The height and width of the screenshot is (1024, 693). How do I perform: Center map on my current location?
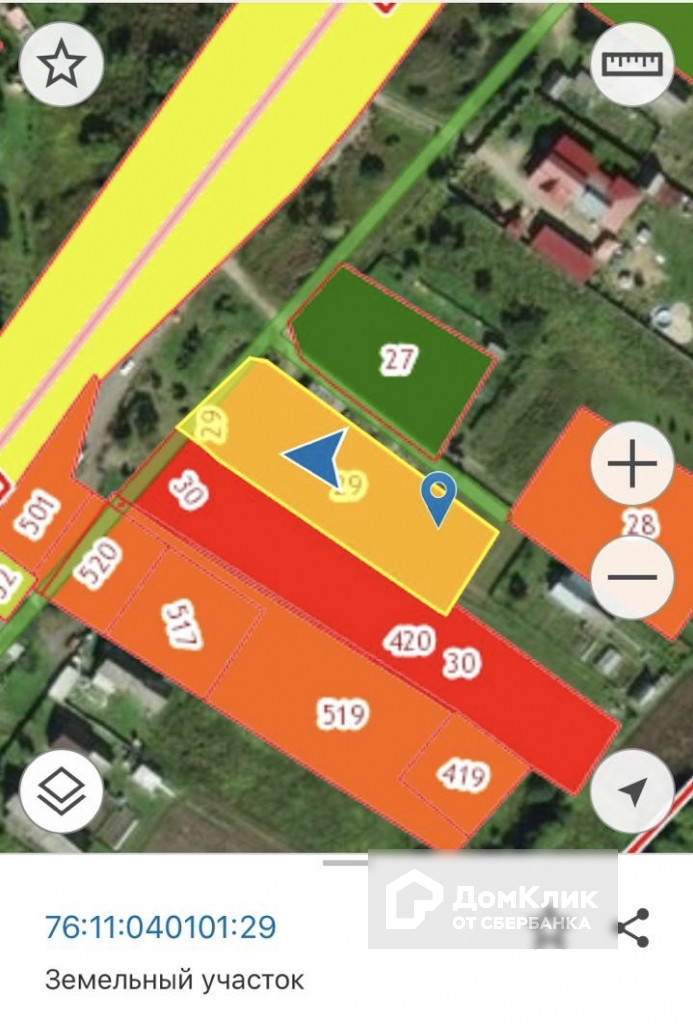point(632,791)
